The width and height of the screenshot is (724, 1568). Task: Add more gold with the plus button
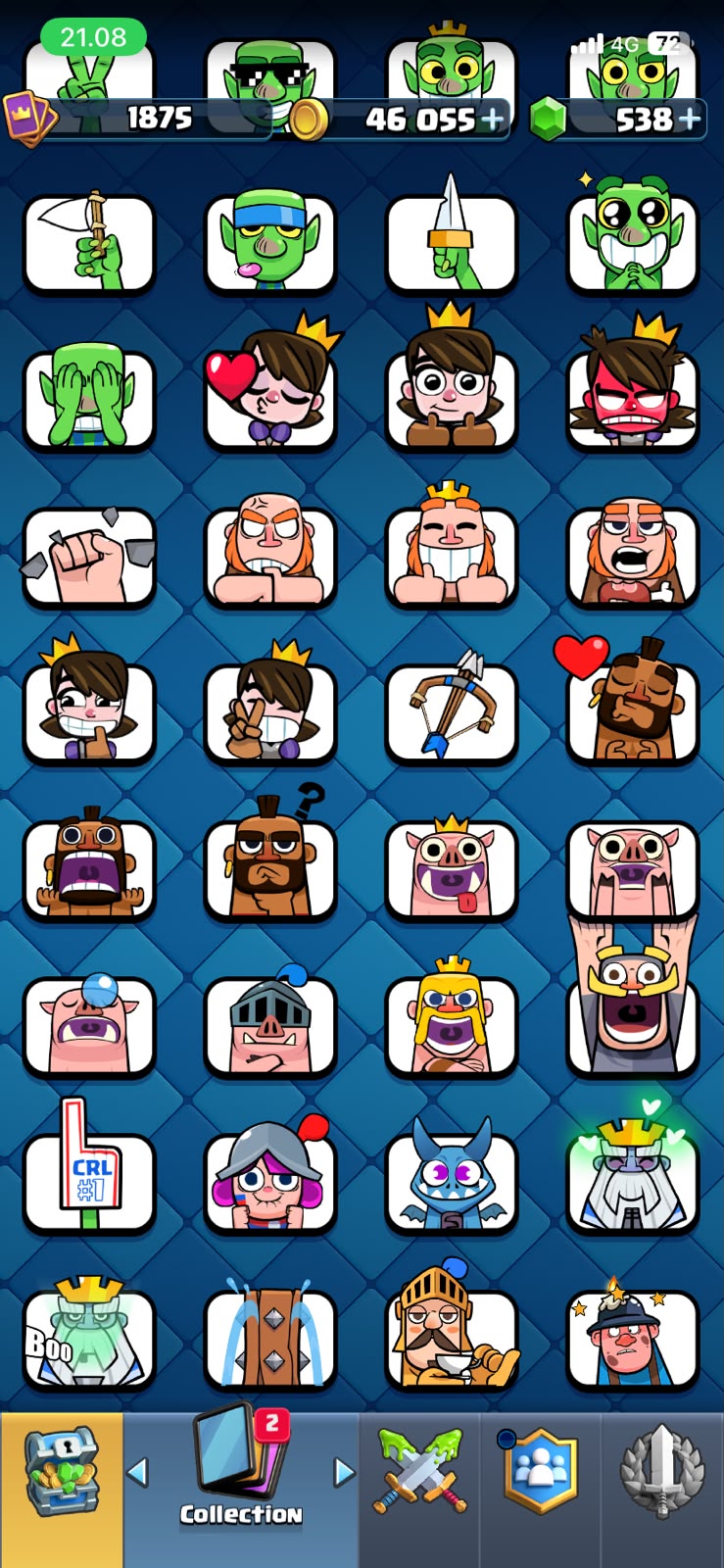(x=492, y=120)
